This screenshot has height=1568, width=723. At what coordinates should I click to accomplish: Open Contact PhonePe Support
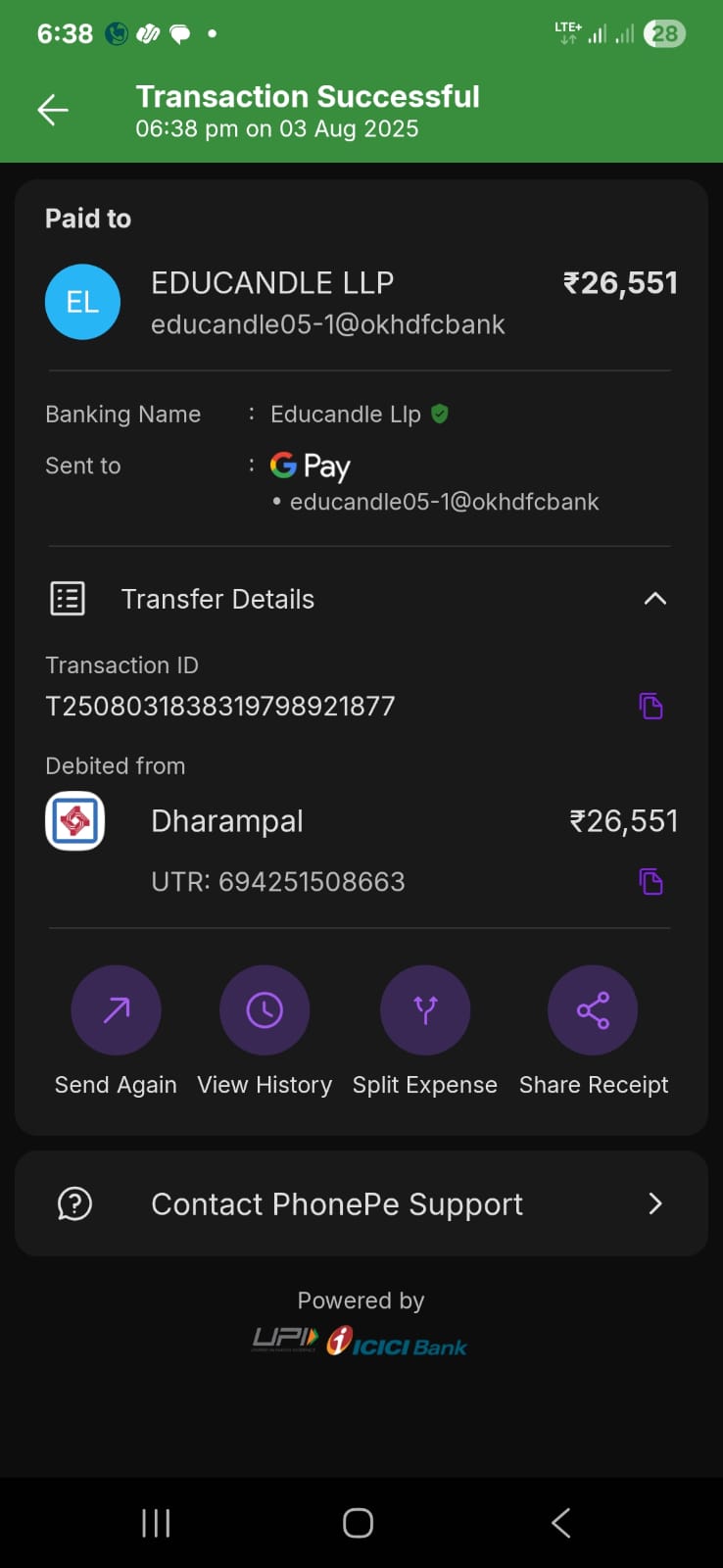[361, 1203]
